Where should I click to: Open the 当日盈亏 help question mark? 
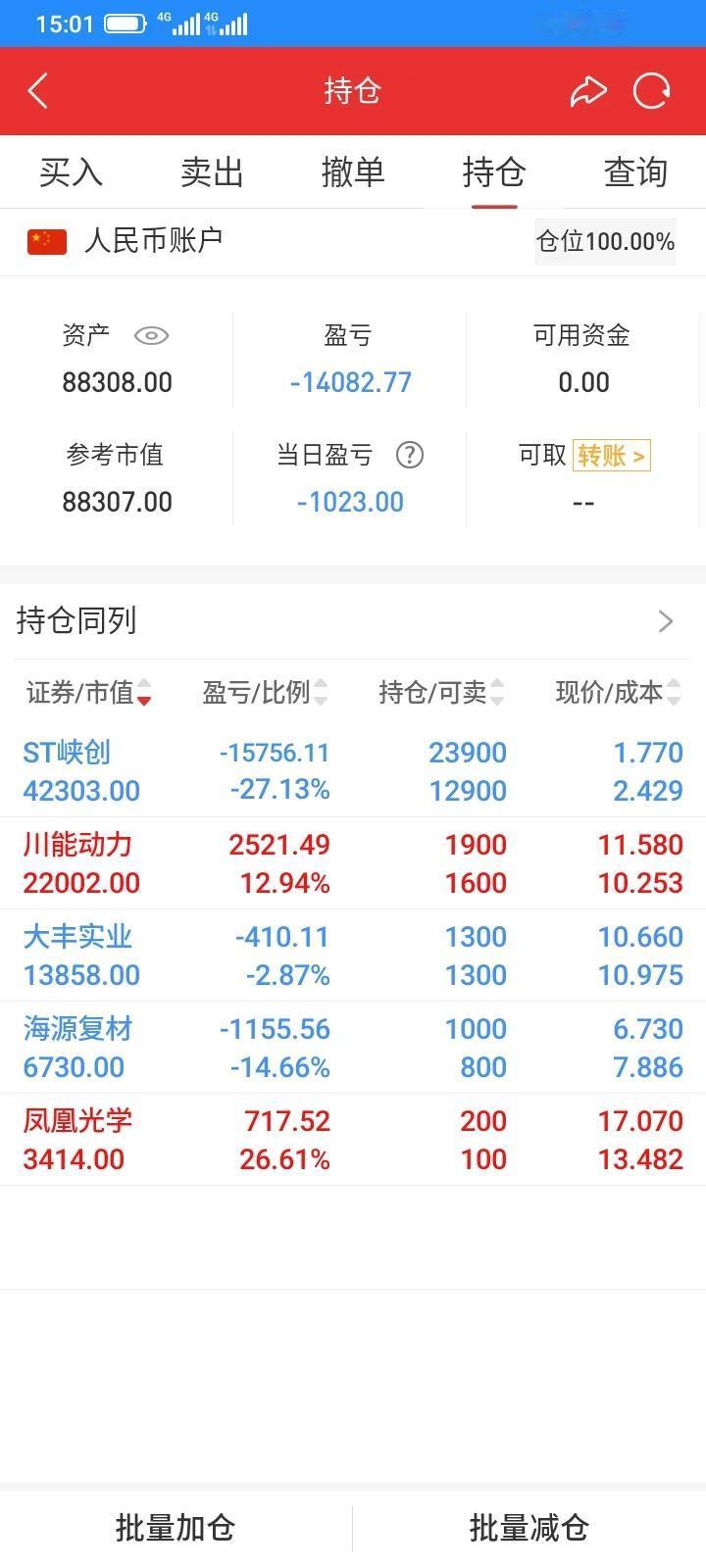tap(409, 455)
